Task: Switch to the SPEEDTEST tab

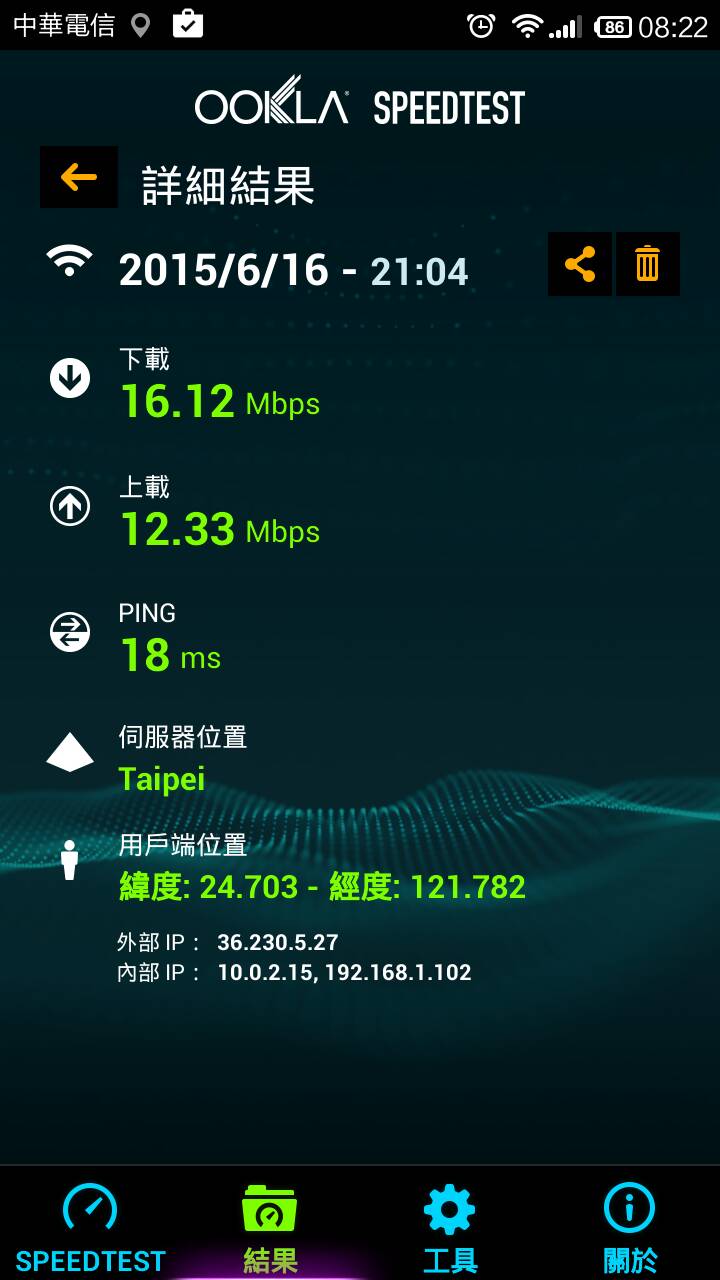Action: point(90,1226)
